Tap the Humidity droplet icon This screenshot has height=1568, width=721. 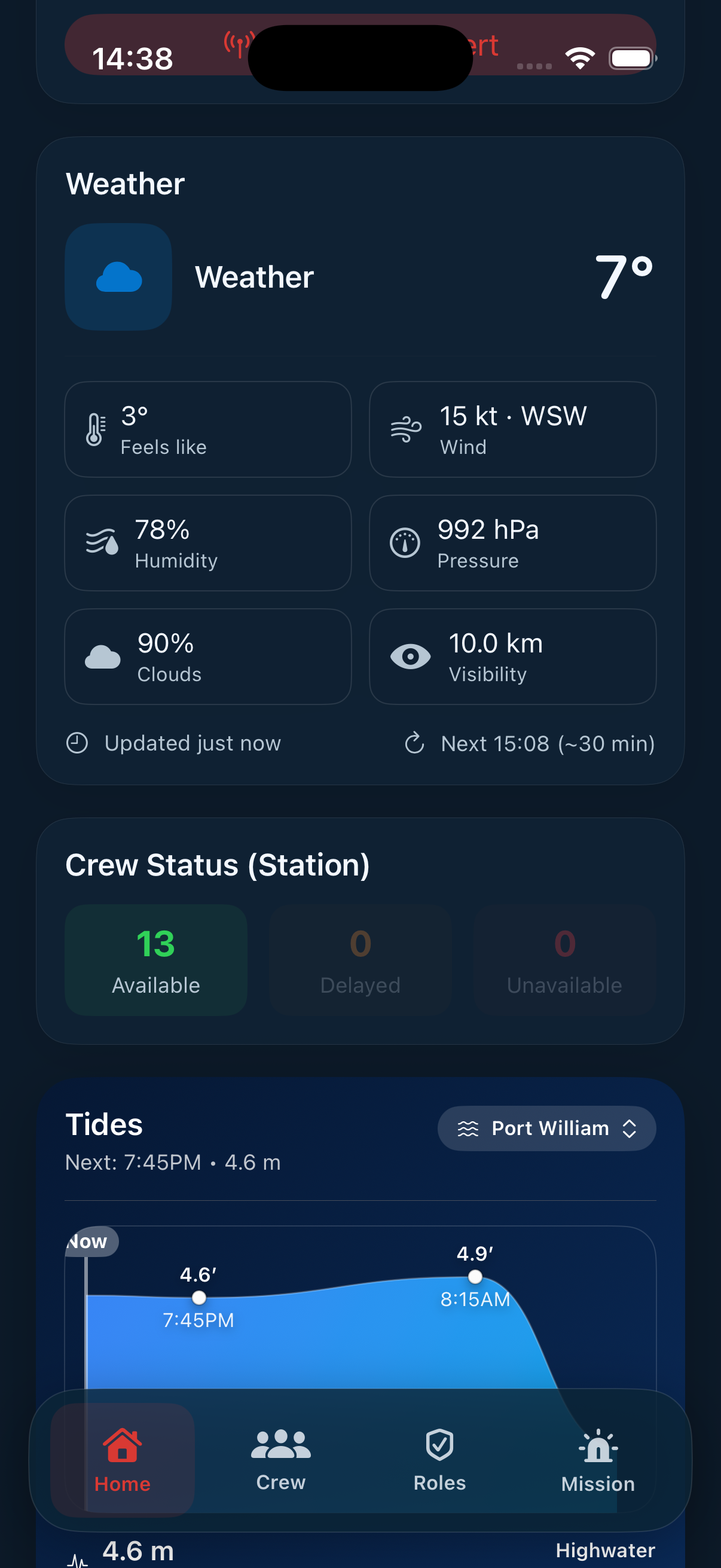click(101, 542)
